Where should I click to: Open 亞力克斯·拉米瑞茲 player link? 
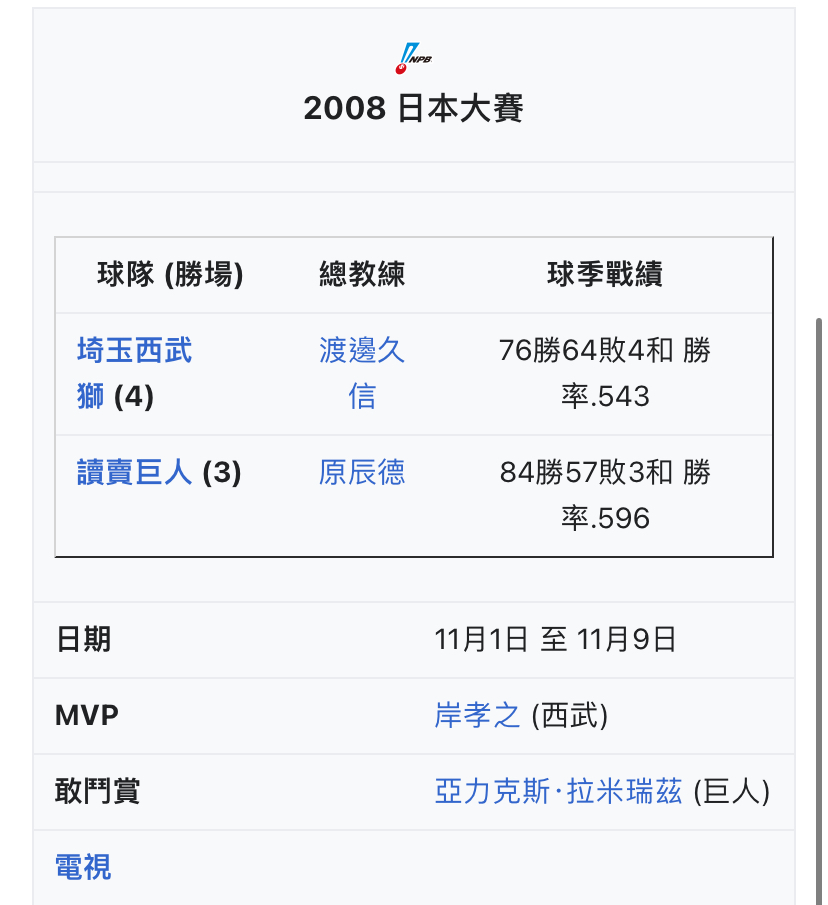(558, 791)
